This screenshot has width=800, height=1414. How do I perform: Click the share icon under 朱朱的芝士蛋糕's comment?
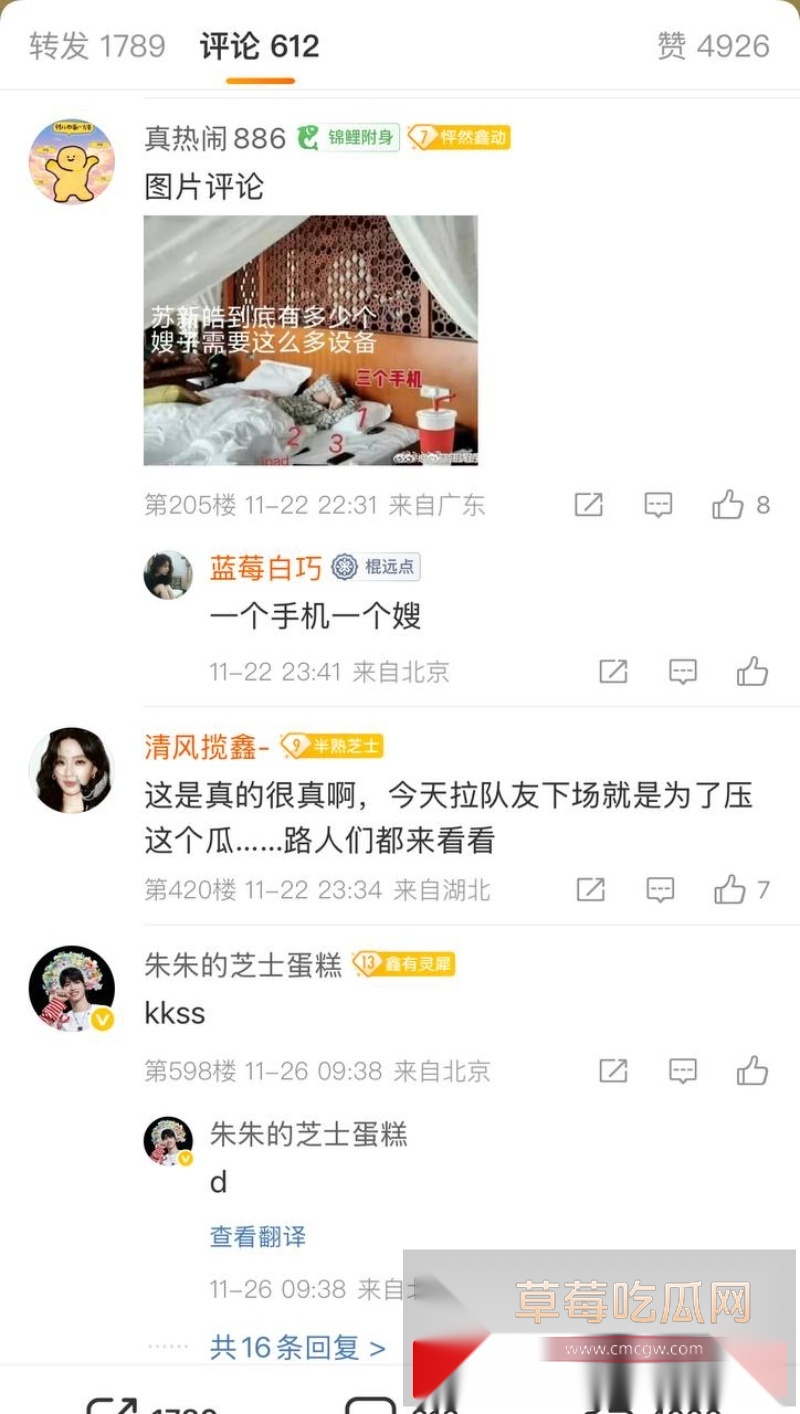click(613, 1070)
